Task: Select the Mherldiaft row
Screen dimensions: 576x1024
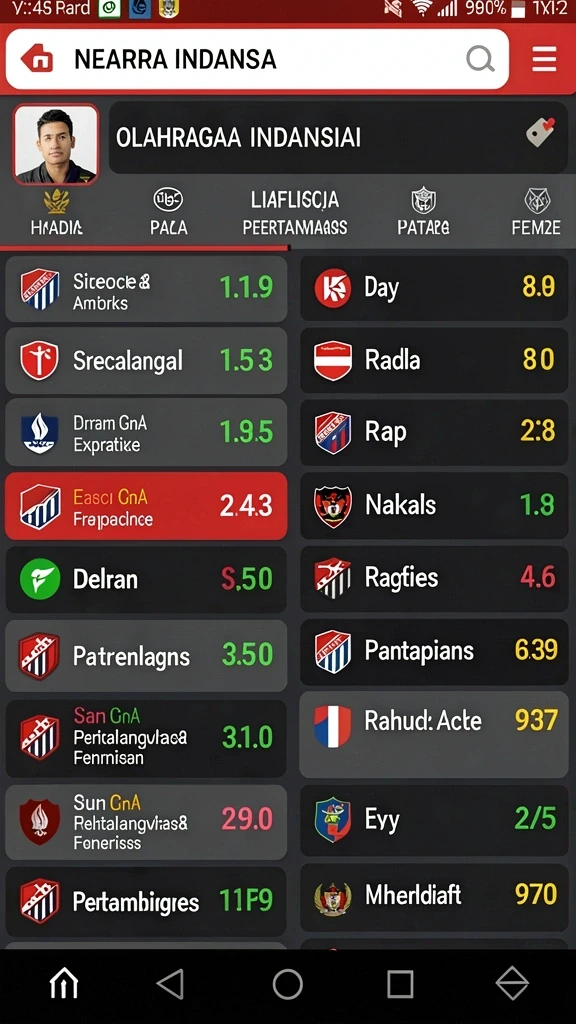Action: pos(434,897)
